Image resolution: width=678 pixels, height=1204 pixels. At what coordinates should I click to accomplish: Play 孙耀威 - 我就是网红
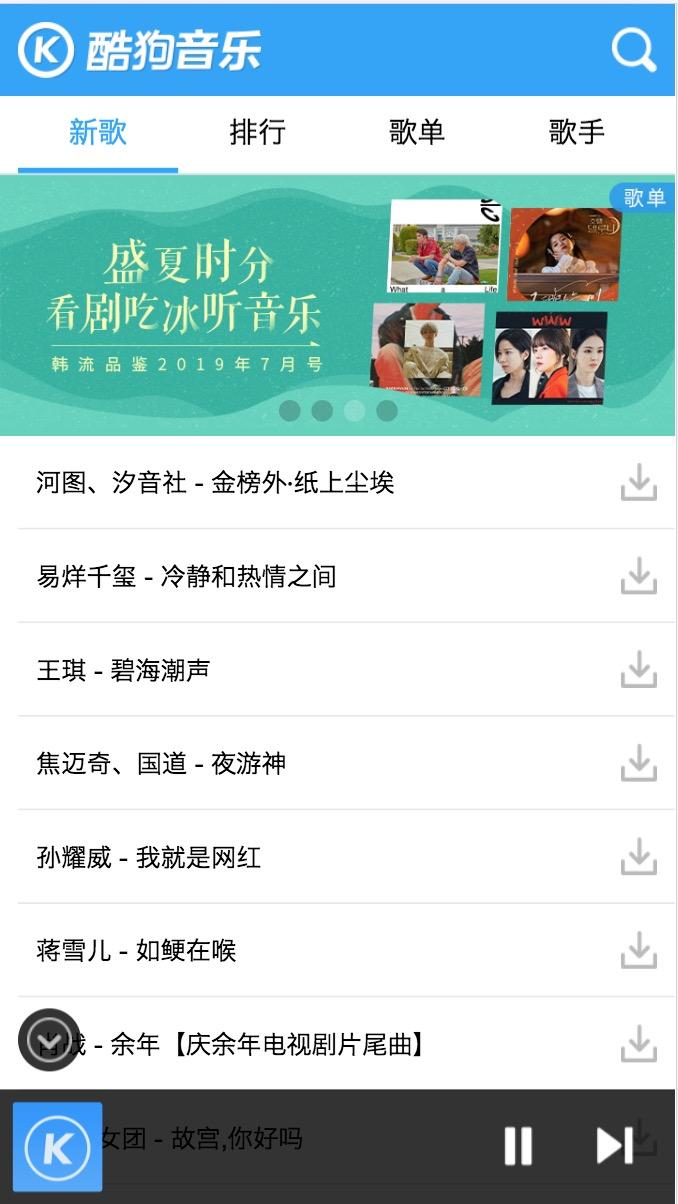(x=148, y=857)
